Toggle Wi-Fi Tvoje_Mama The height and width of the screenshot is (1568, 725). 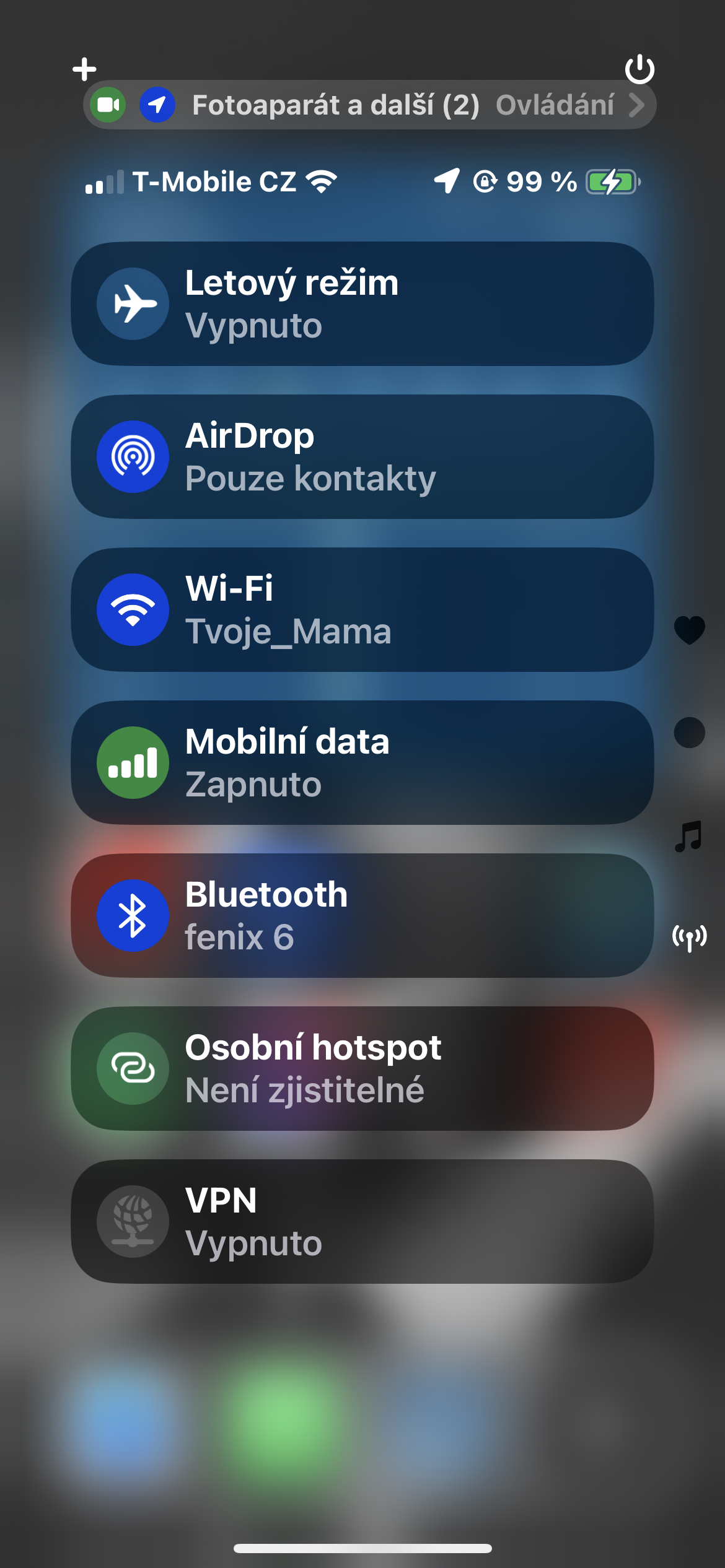133,610
